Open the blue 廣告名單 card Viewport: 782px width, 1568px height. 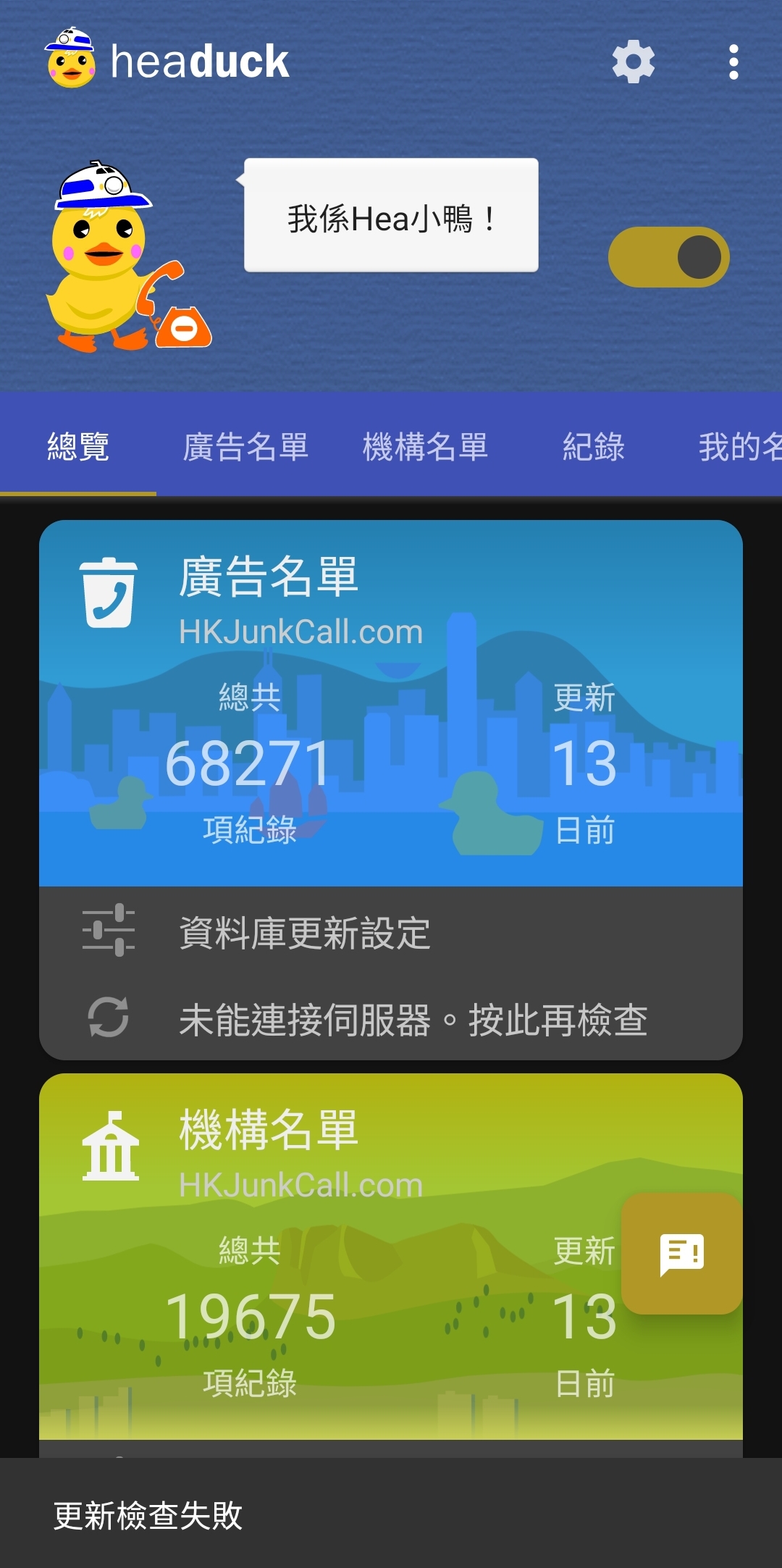391,703
